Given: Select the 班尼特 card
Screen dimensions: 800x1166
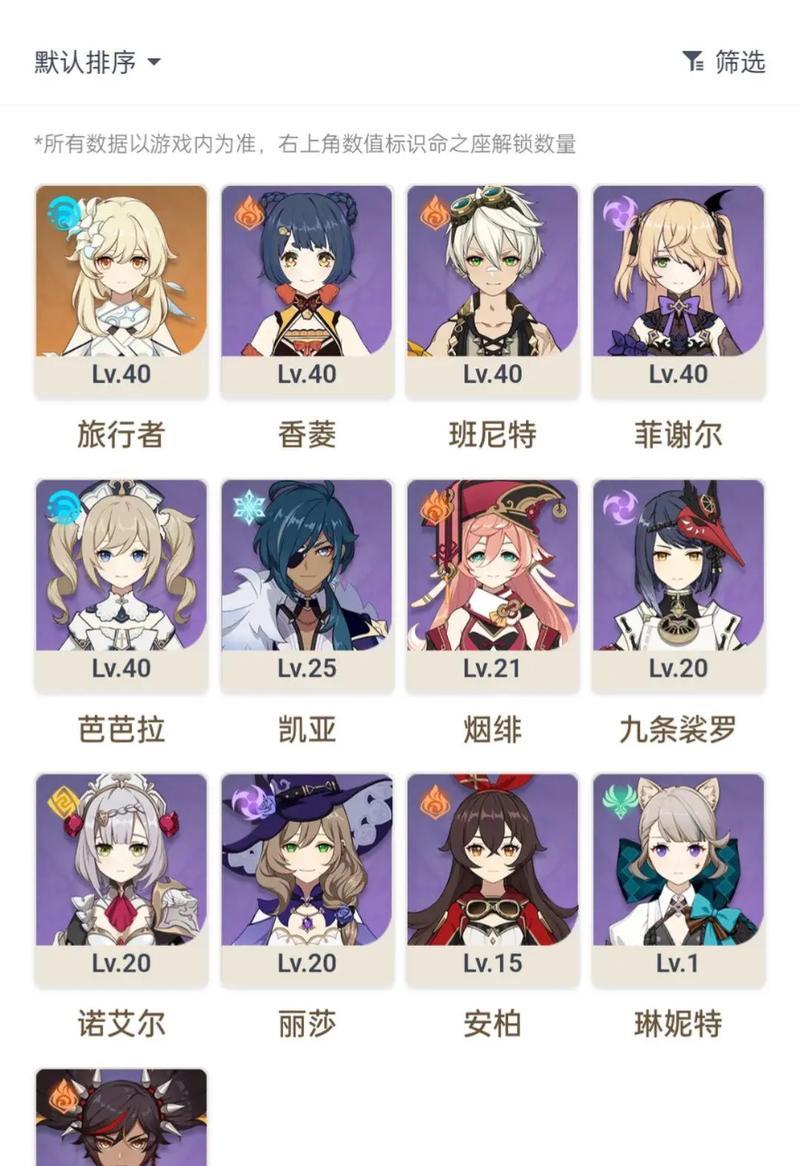Looking at the screenshot, I should [x=492, y=290].
